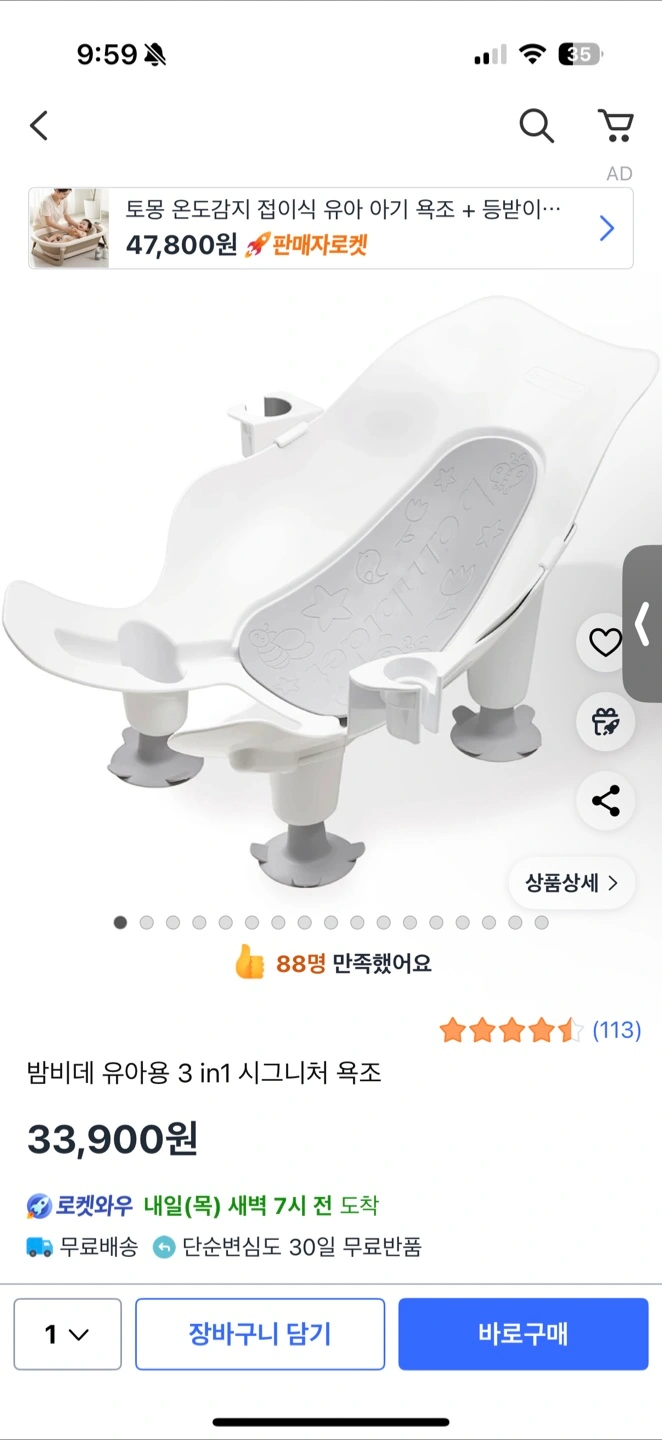View the (113) reviews
The width and height of the screenshot is (662, 1440).
[616, 1030]
